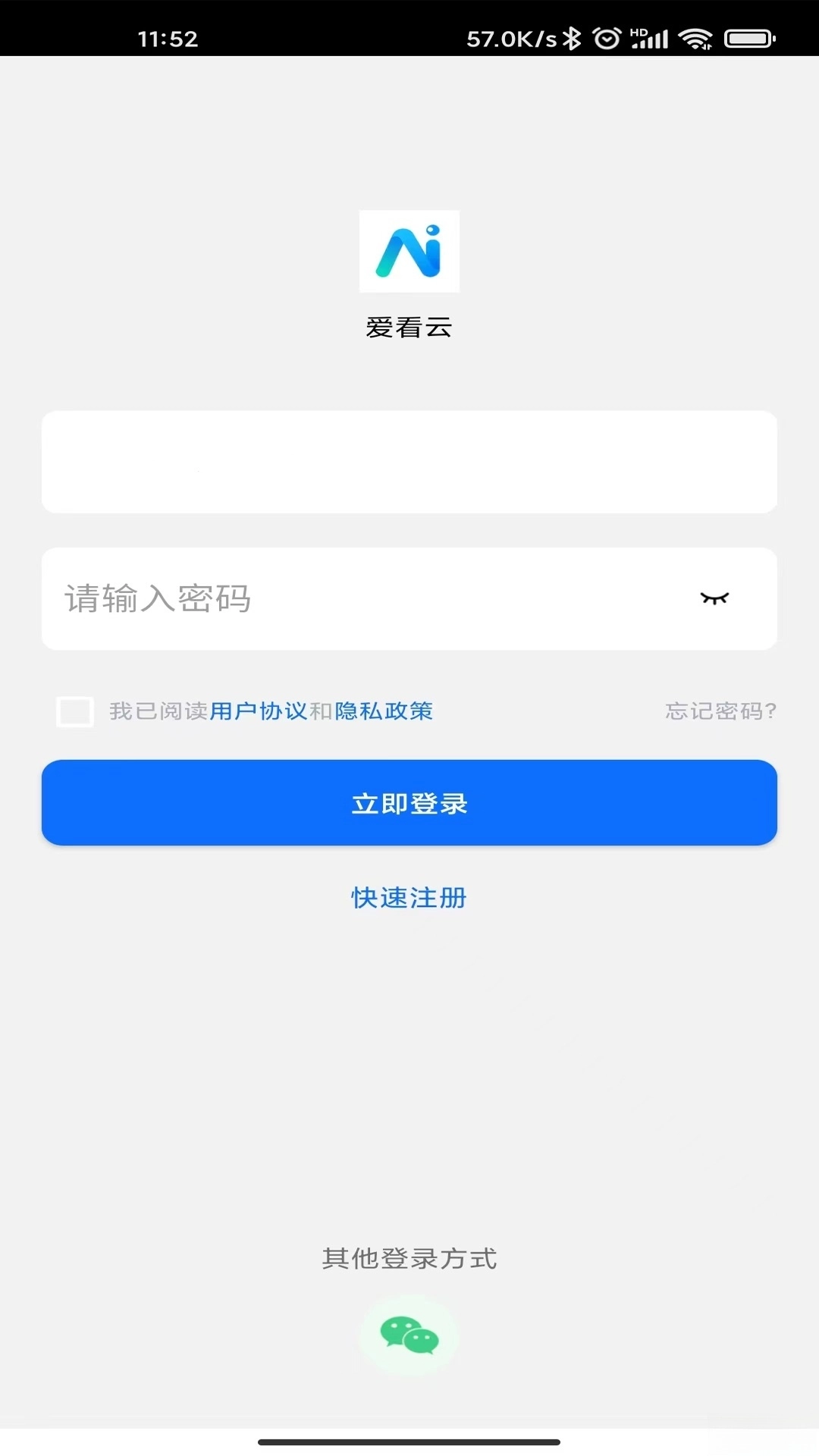Screen dimensions: 819x1456
Task: Show the password with eye toggle
Action: (x=716, y=599)
